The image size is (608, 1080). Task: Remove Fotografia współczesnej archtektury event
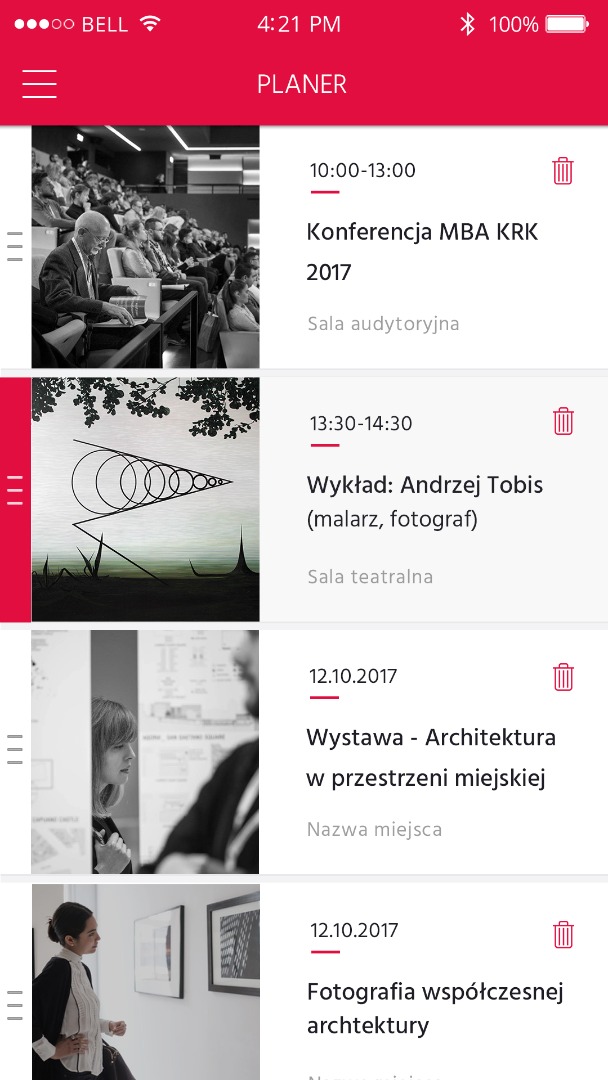click(563, 935)
